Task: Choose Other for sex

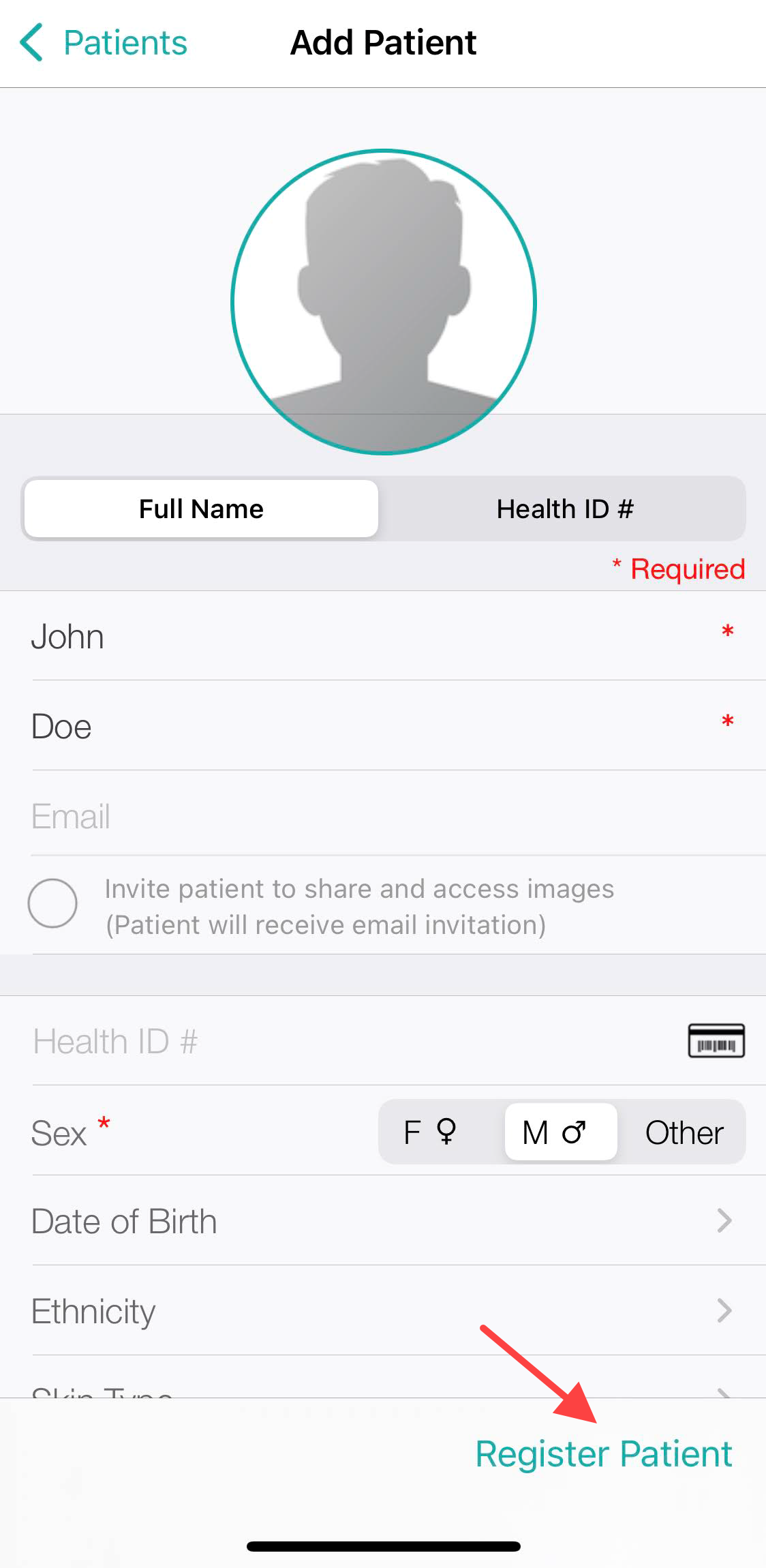Action: (684, 1132)
